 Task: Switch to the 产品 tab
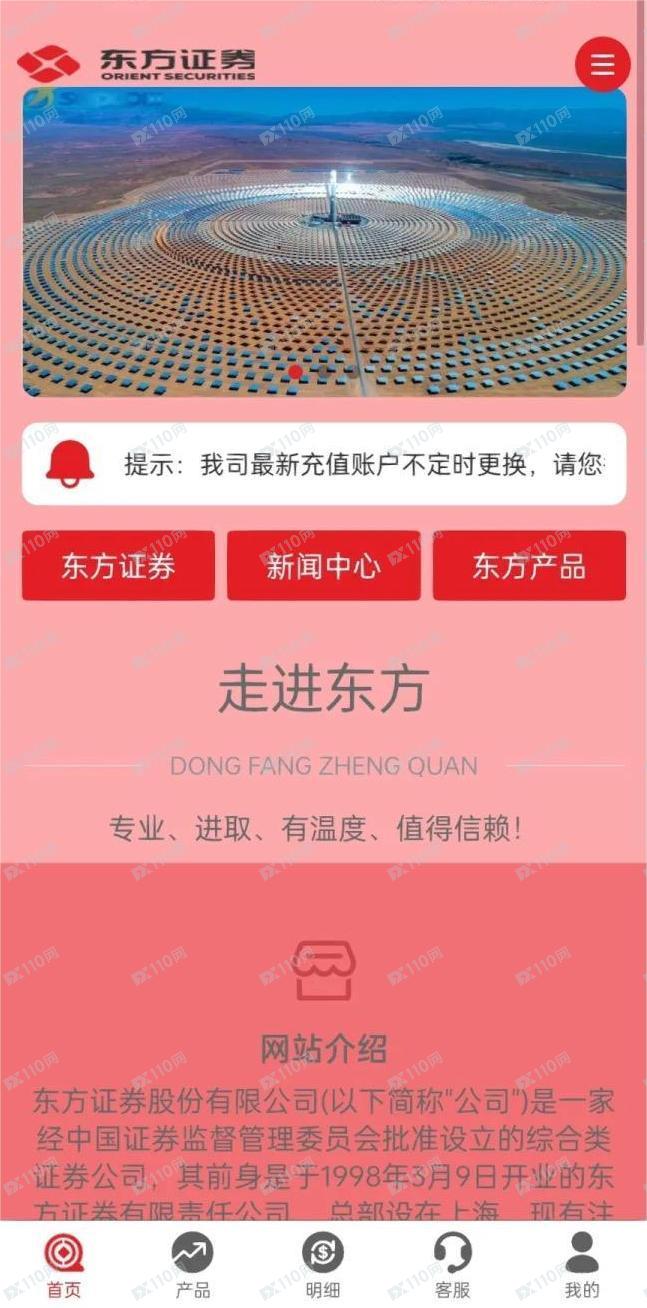[193, 1264]
